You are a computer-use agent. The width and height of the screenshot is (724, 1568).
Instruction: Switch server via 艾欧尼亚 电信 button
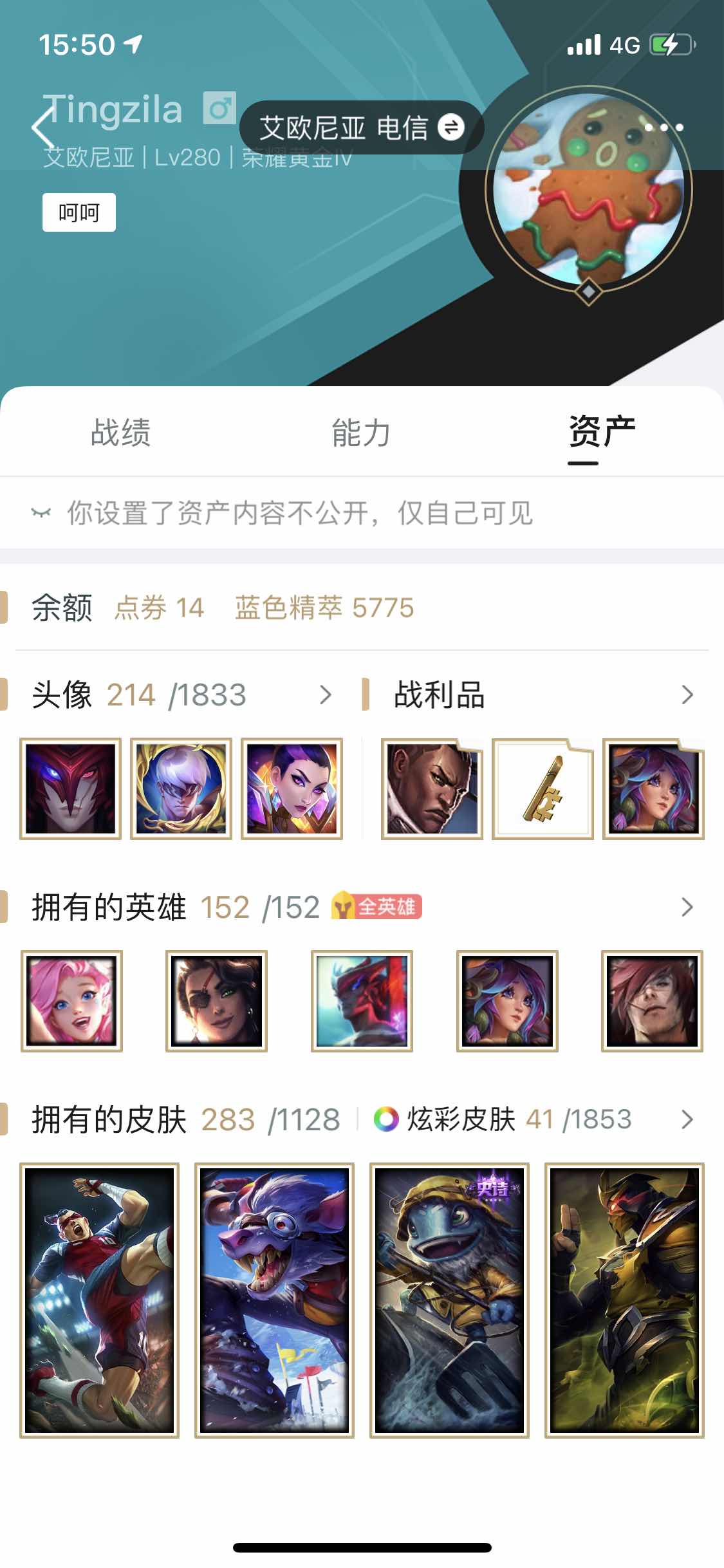pyautogui.click(x=361, y=127)
